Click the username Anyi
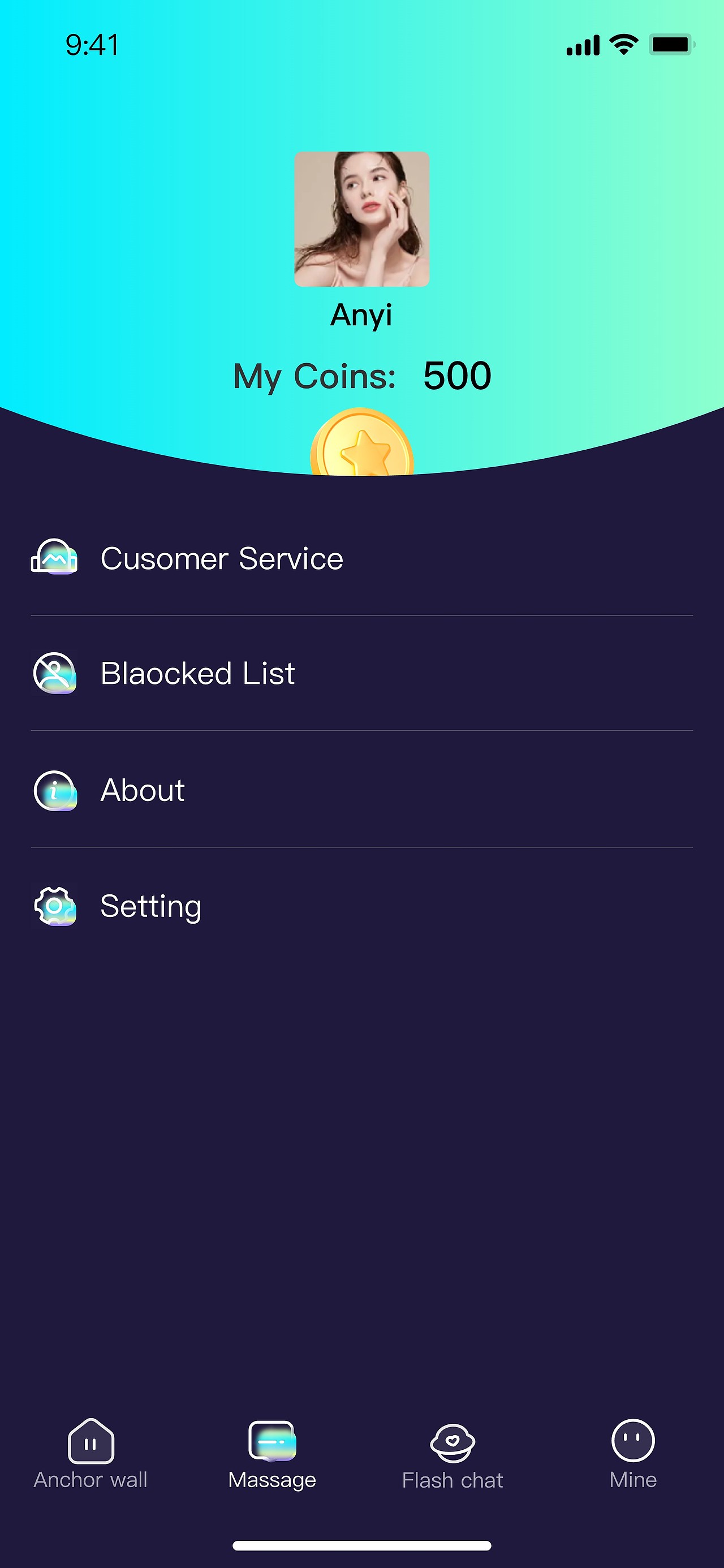724x1568 pixels. (x=361, y=315)
